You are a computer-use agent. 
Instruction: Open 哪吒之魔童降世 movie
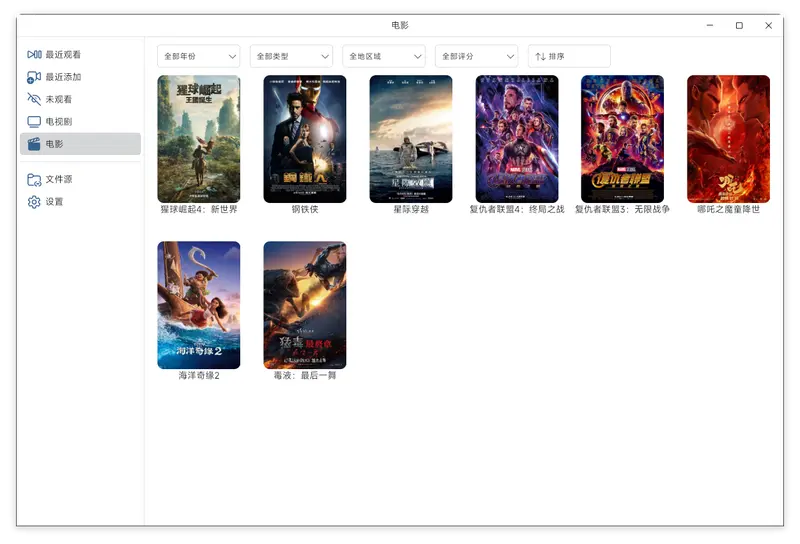point(728,139)
